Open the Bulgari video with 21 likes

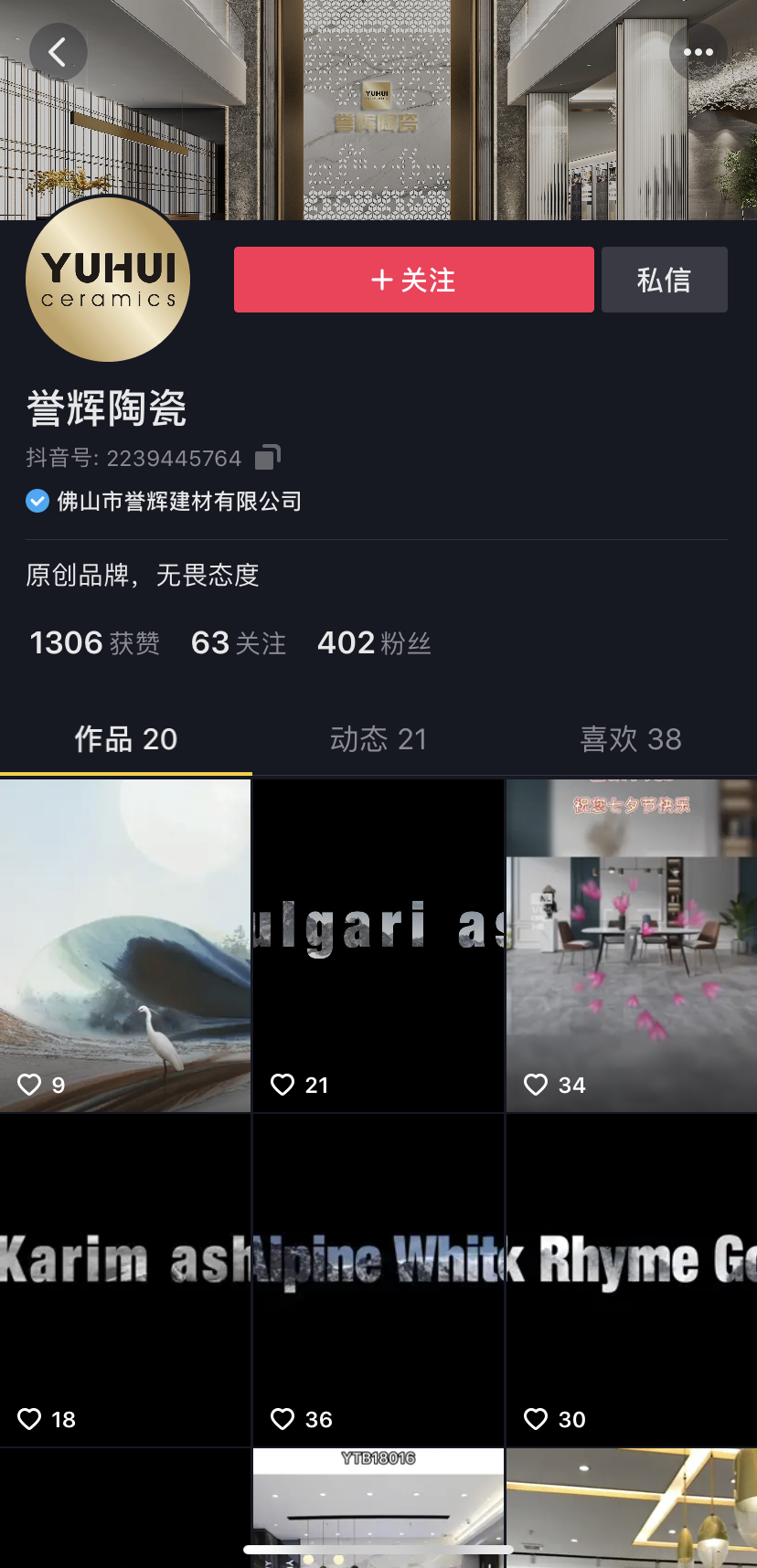coord(378,946)
